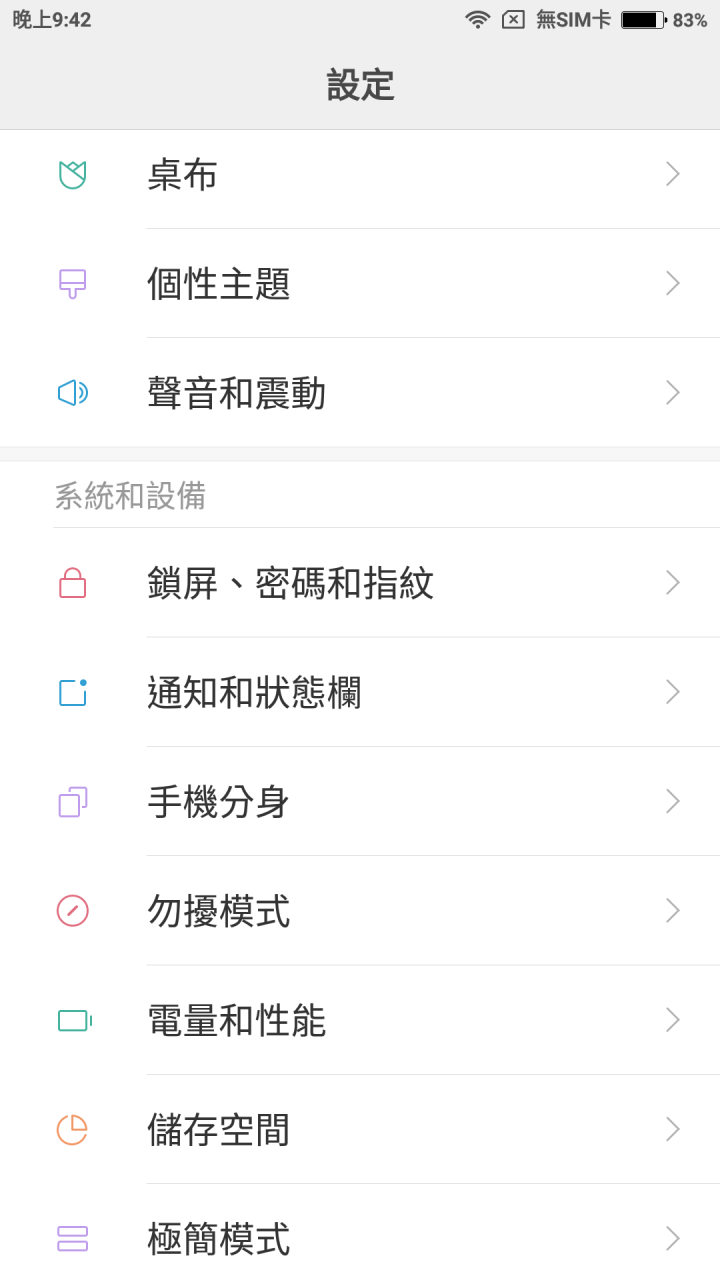This screenshot has width=720, height=1280.
Task: Select the 手機分身 row
Action: pyautogui.click(x=360, y=801)
